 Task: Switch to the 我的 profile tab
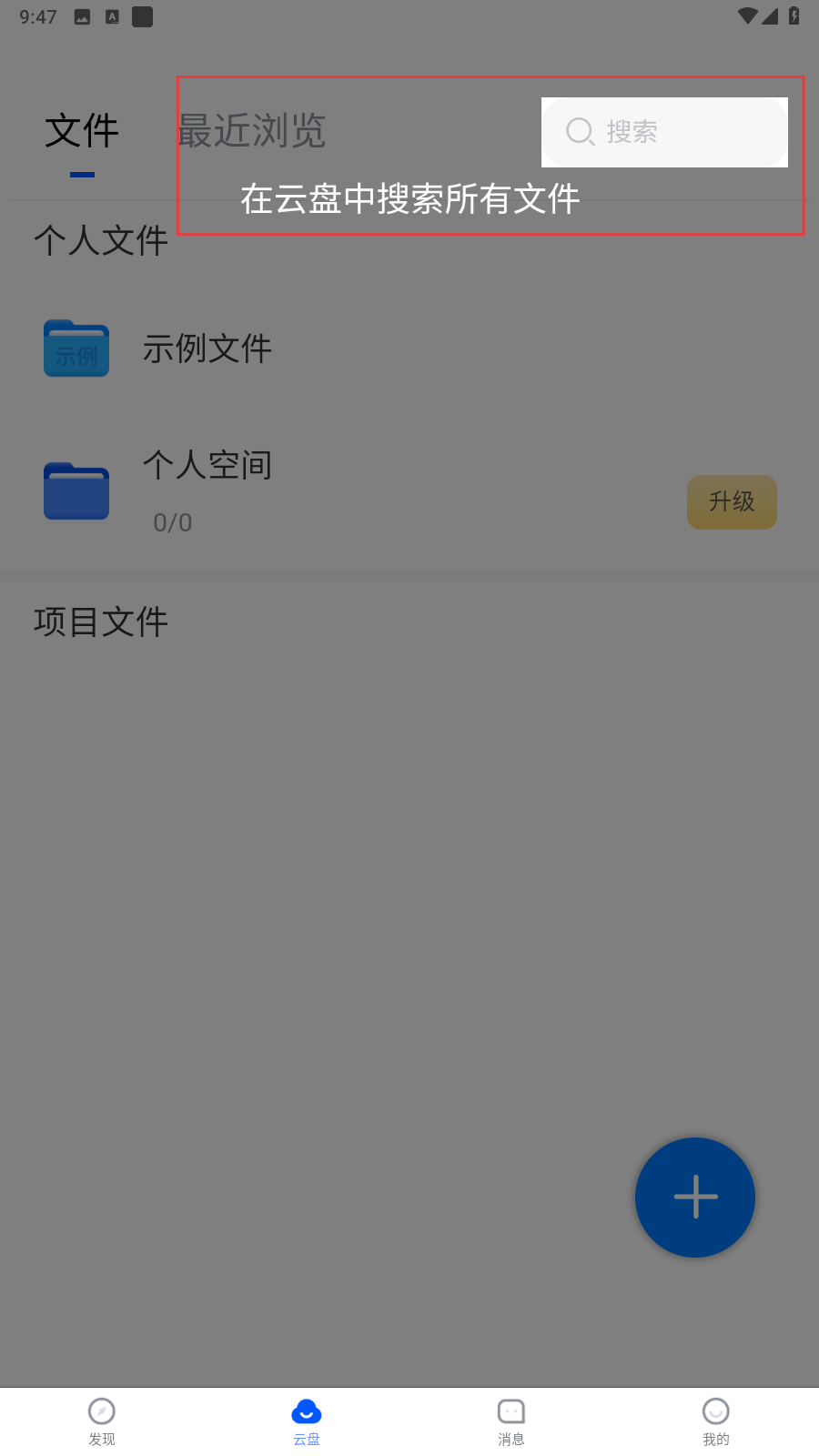click(716, 1421)
